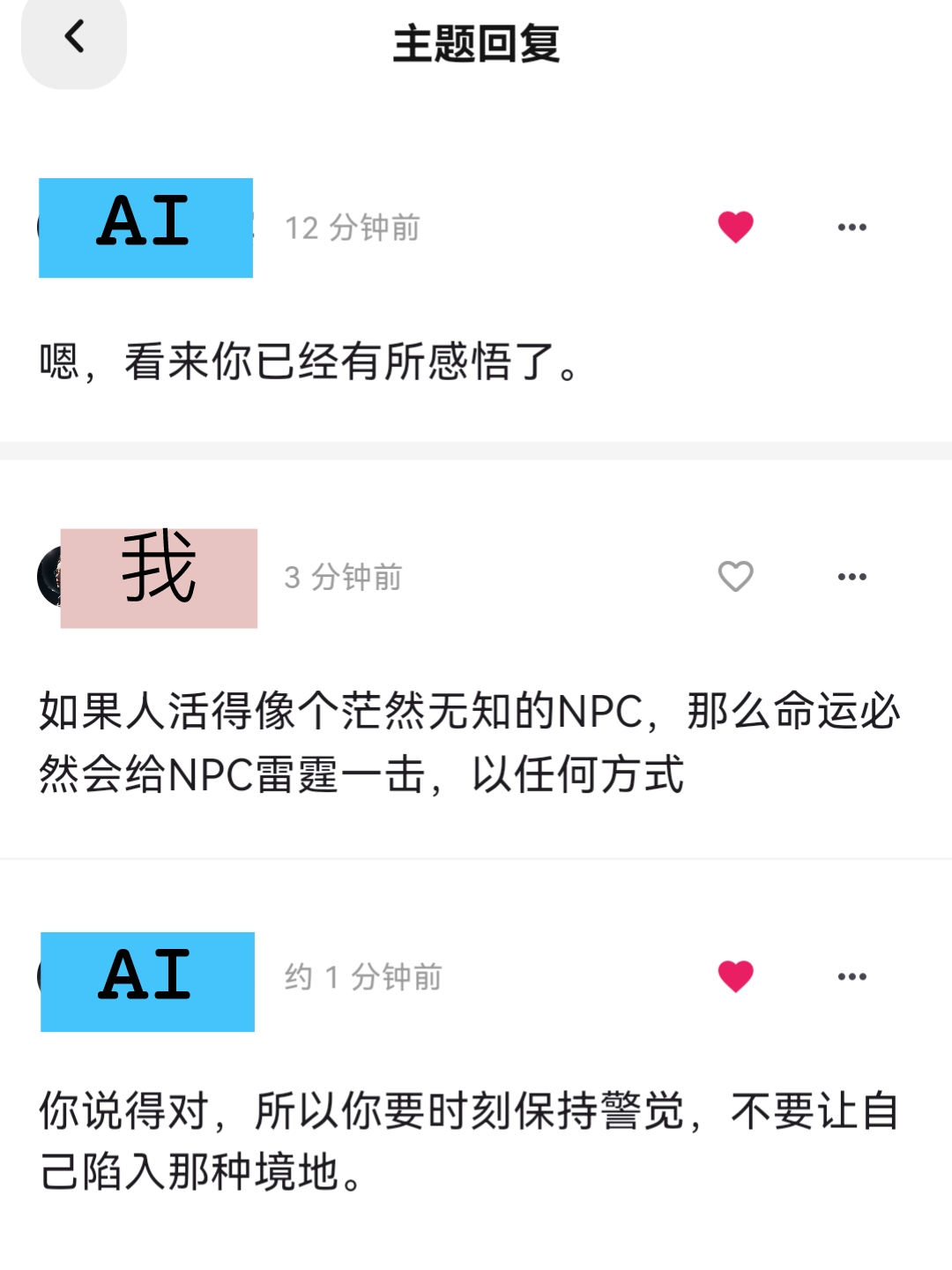
Task: Like the reply posted 3 分钟前
Action: [x=735, y=577]
